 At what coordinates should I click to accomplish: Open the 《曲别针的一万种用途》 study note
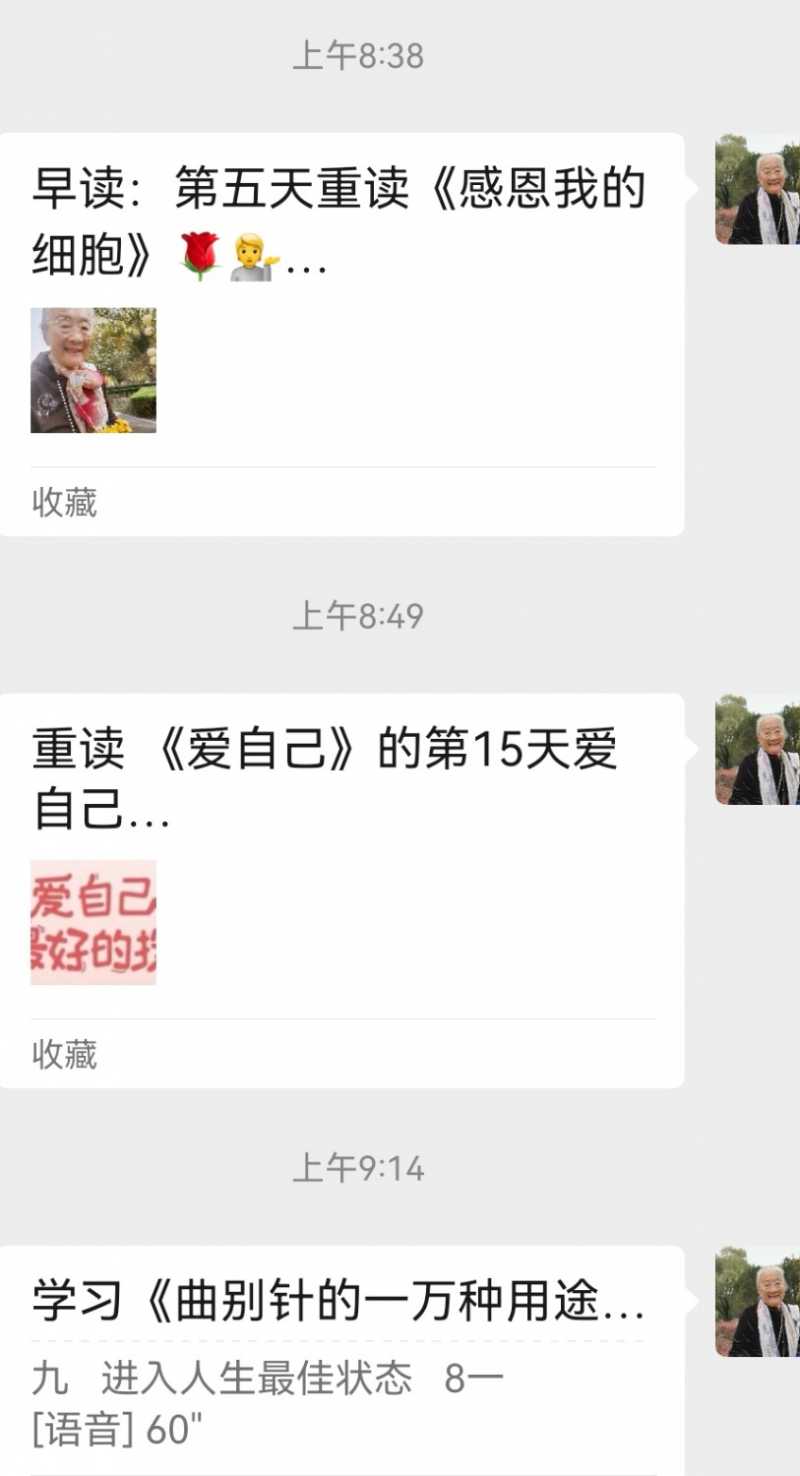(340, 1302)
